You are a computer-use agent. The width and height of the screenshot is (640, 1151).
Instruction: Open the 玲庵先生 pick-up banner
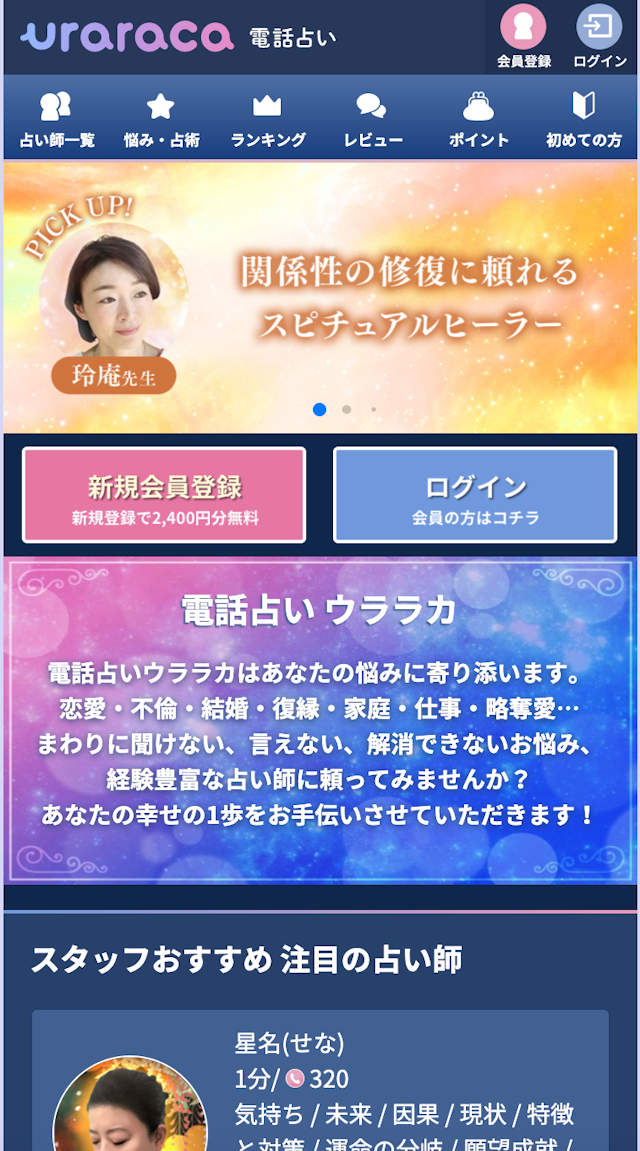coord(320,295)
